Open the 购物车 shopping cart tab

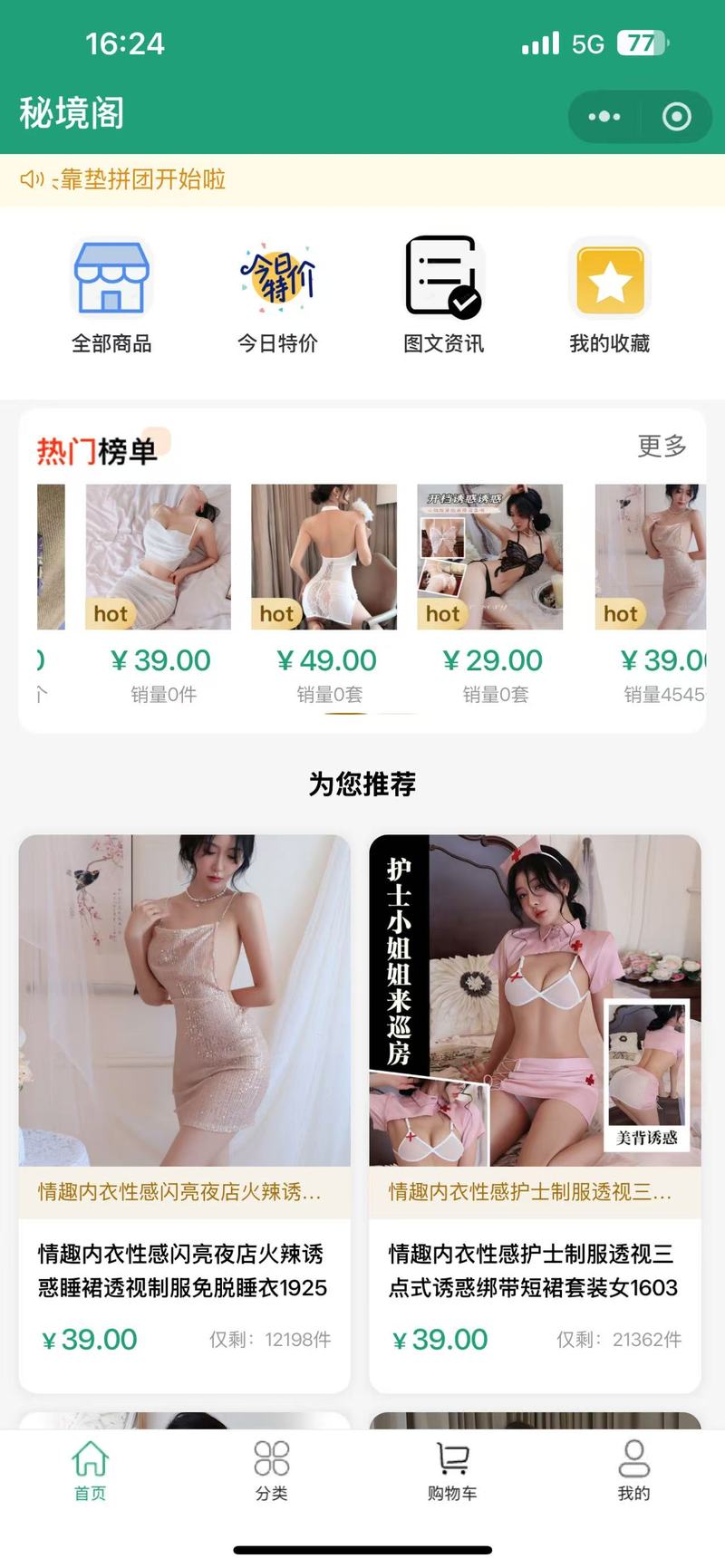[452, 1471]
